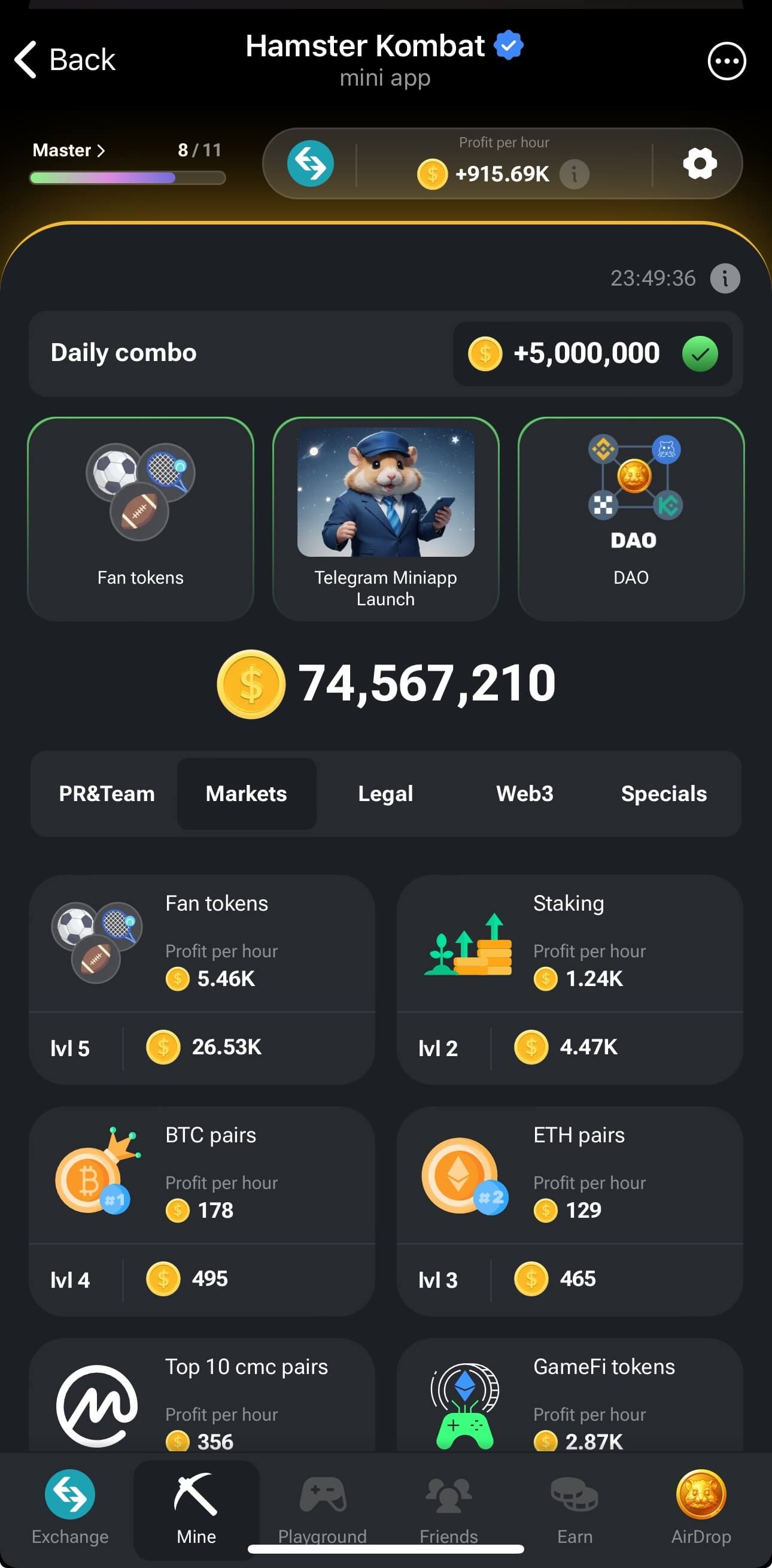The width and height of the screenshot is (772, 1568).
Task: Open the Master league level details
Action: (x=69, y=150)
